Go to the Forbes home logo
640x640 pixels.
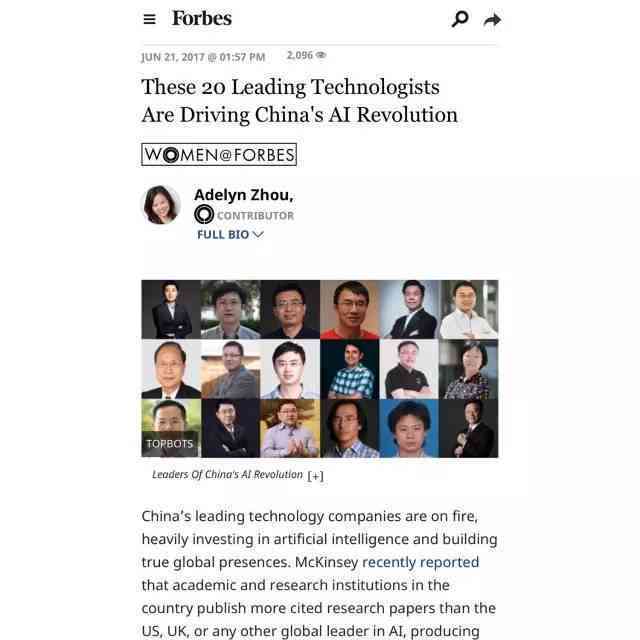point(201,18)
